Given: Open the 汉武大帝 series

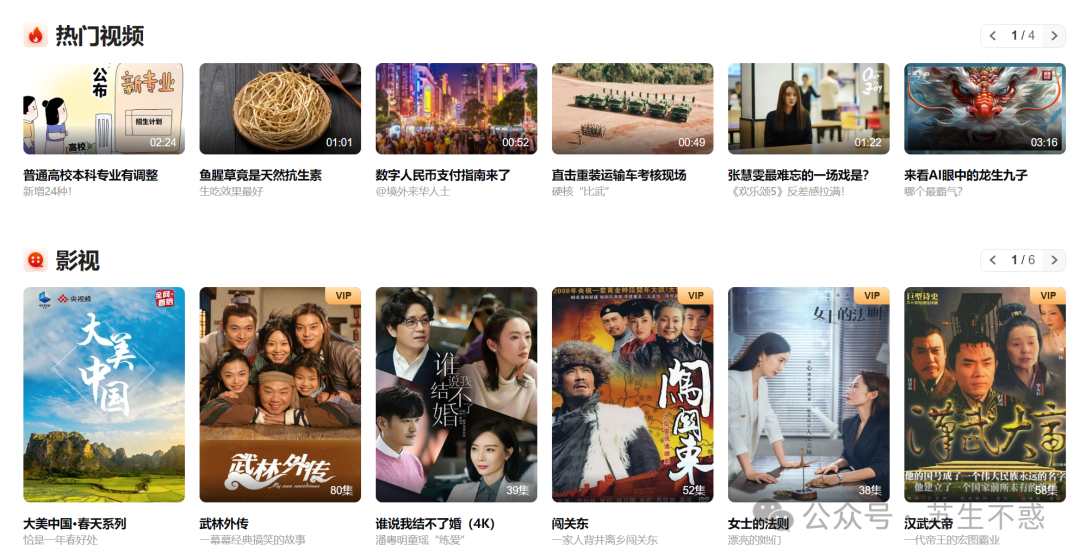Looking at the screenshot, I should click(x=984, y=394).
